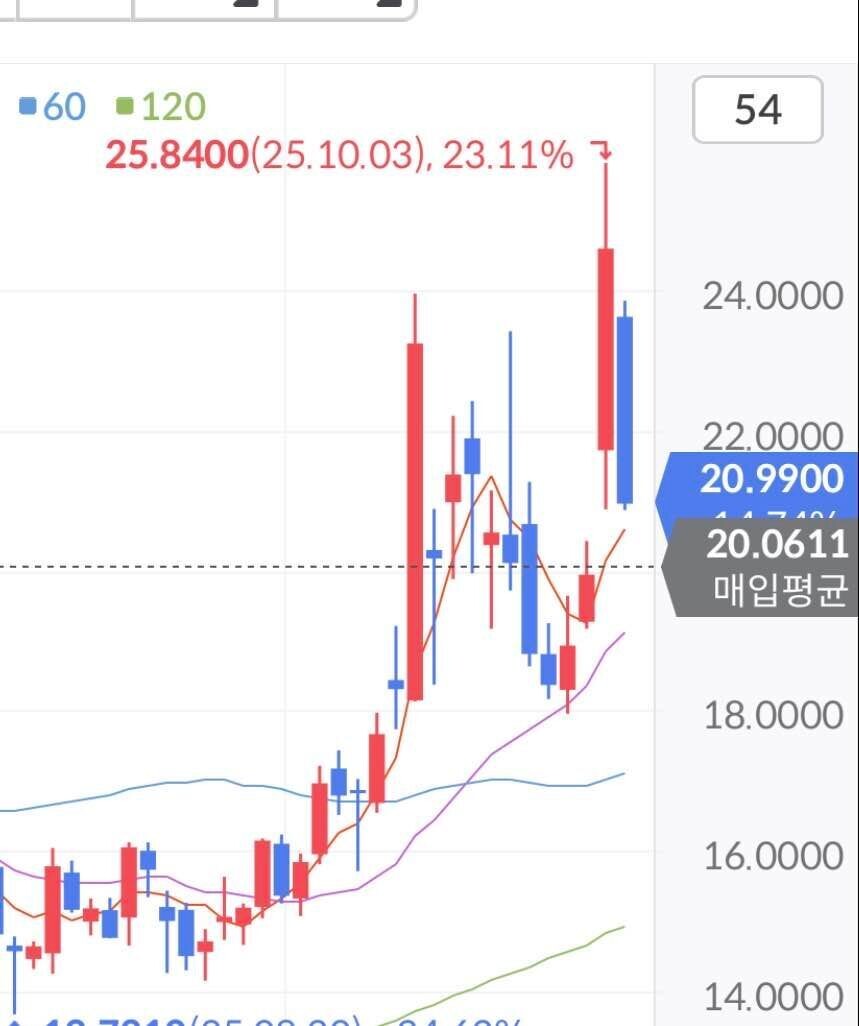Select the blue 60-day moving average legend icon
The image size is (859, 1026).
27,105
